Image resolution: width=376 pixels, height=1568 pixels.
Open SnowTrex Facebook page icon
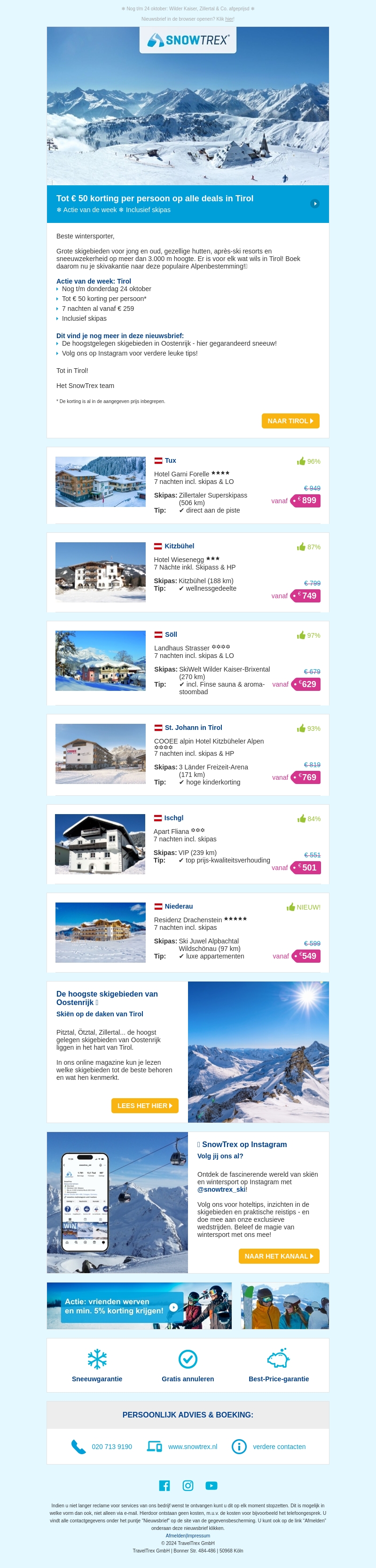point(164,1485)
